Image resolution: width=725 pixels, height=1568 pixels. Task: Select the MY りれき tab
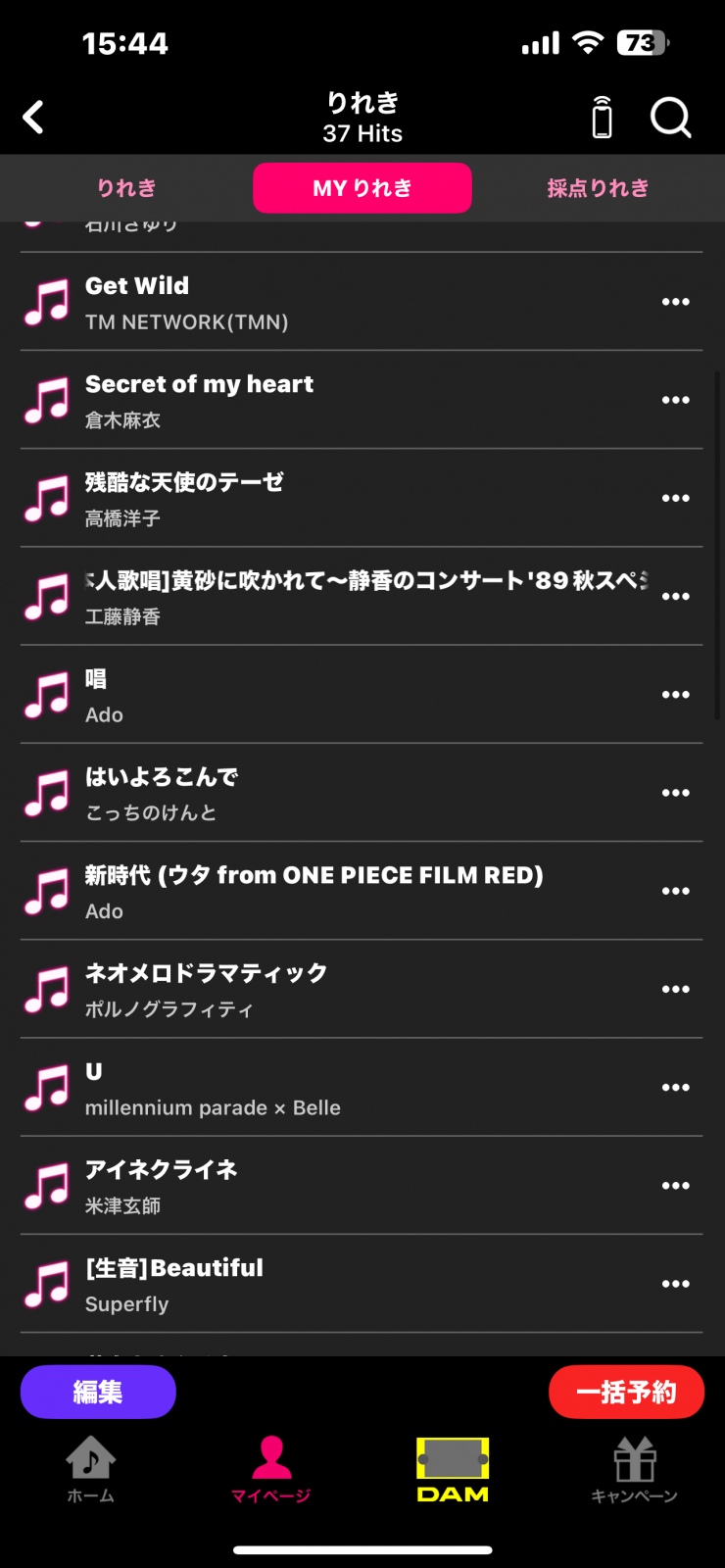coord(362,188)
